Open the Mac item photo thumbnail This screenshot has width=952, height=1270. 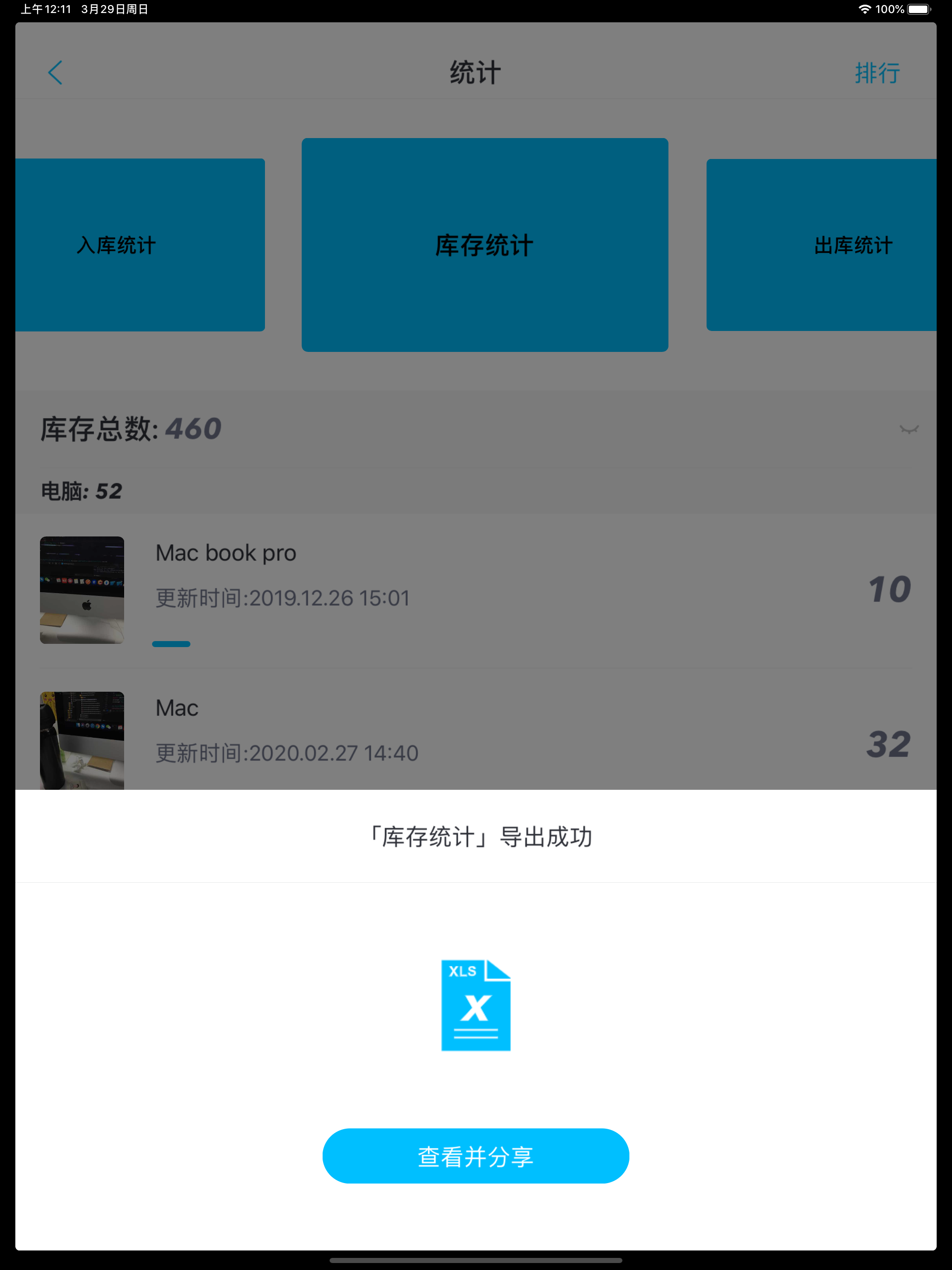(x=81, y=742)
